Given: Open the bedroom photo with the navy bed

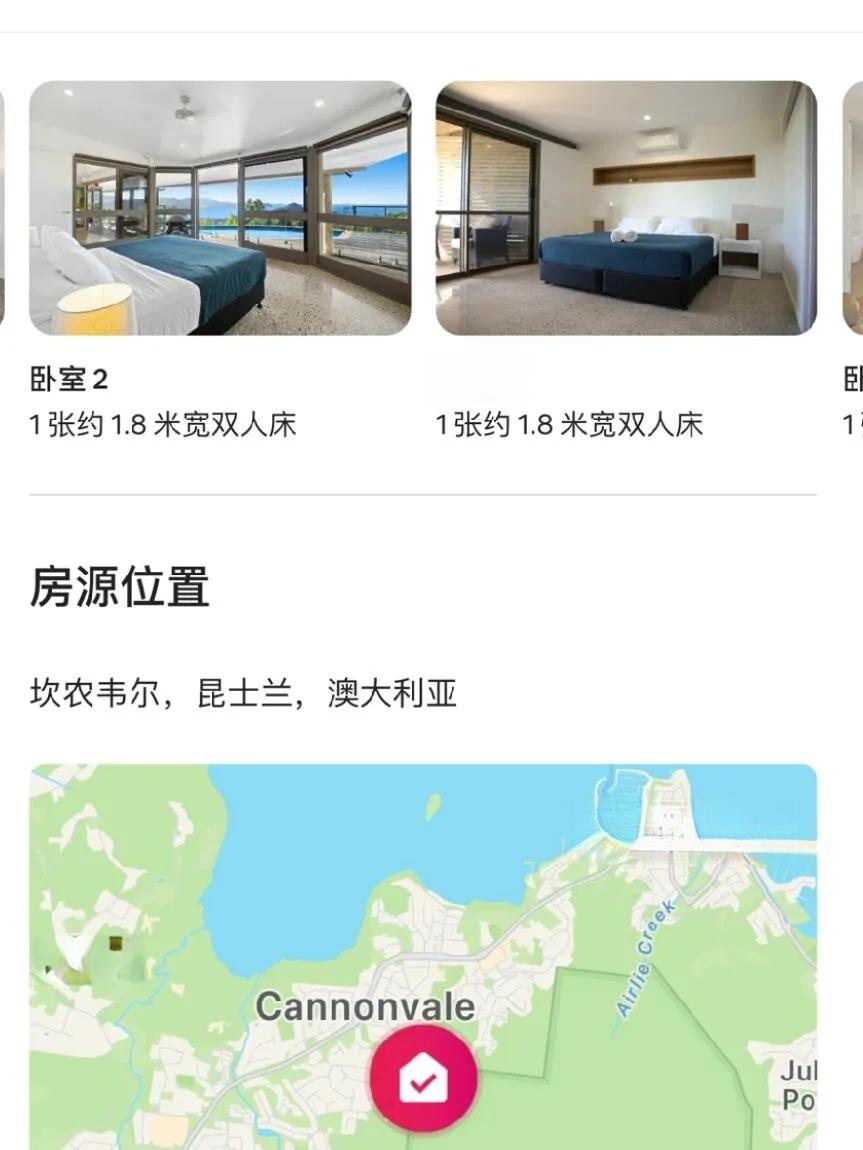Looking at the screenshot, I should pos(626,208).
